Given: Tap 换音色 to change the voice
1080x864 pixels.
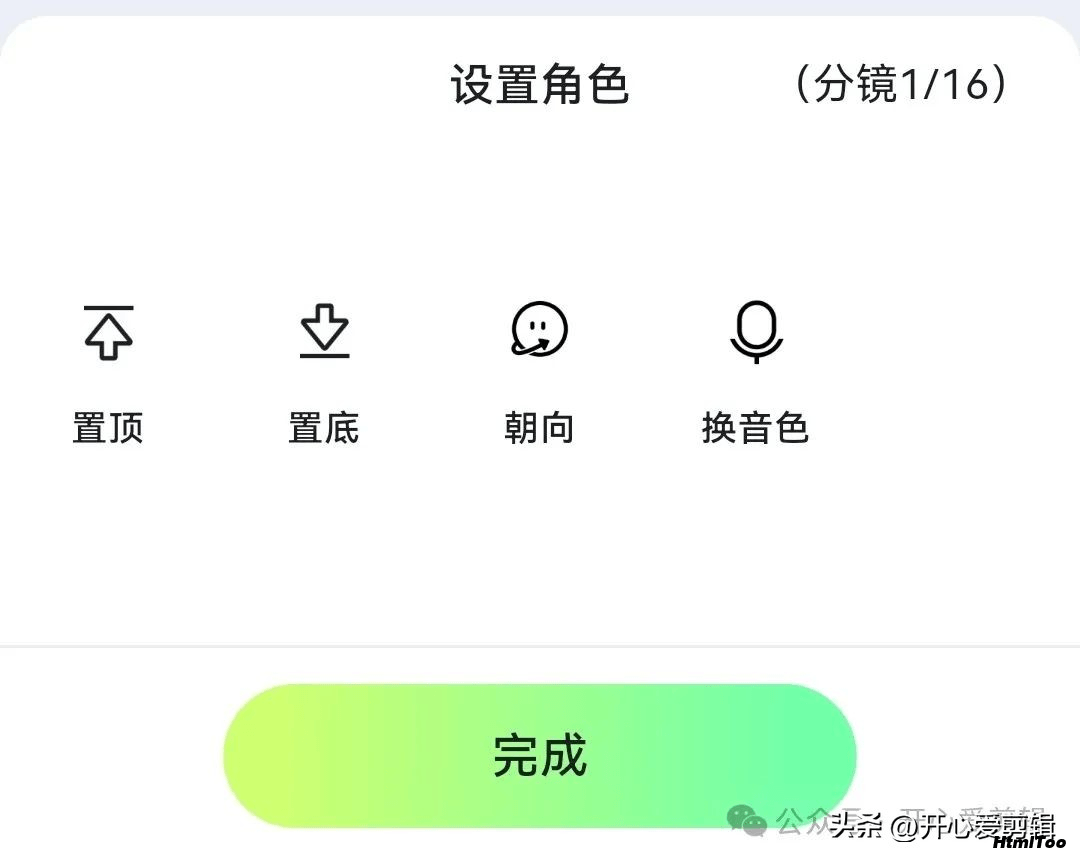Looking at the screenshot, I should click(x=755, y=372).
